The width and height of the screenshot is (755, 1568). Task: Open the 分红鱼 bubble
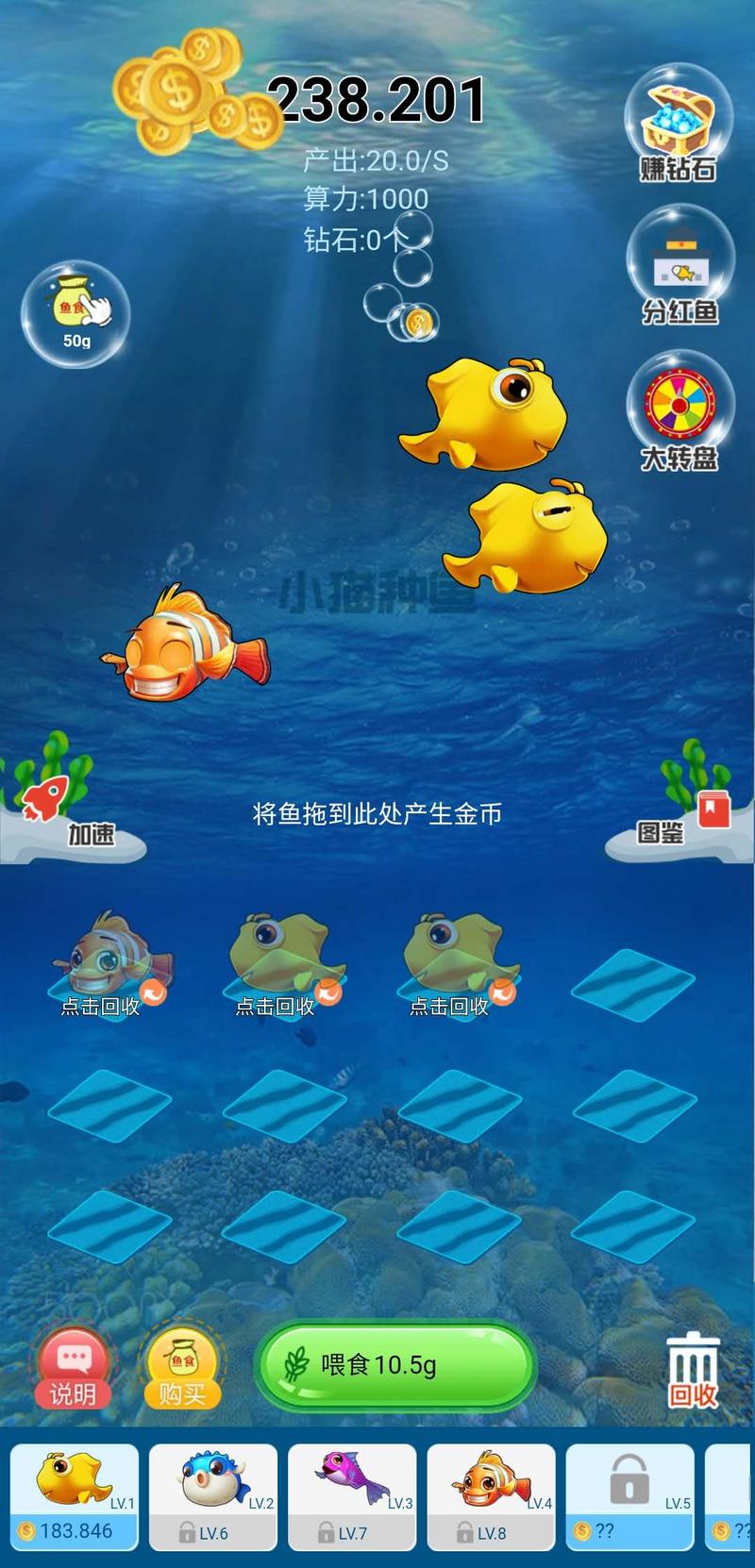679,267
